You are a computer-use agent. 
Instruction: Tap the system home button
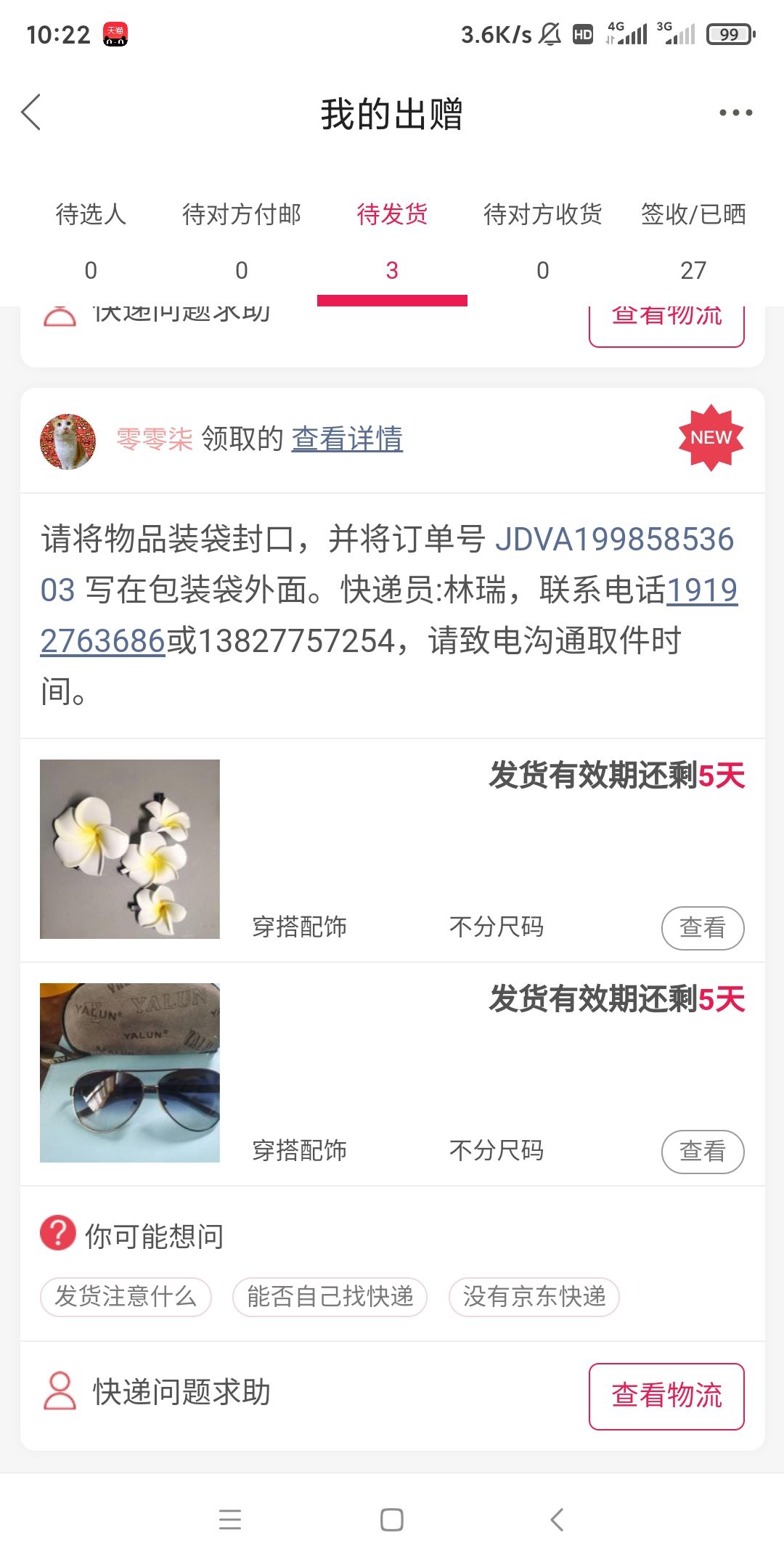coord(392,1519)
